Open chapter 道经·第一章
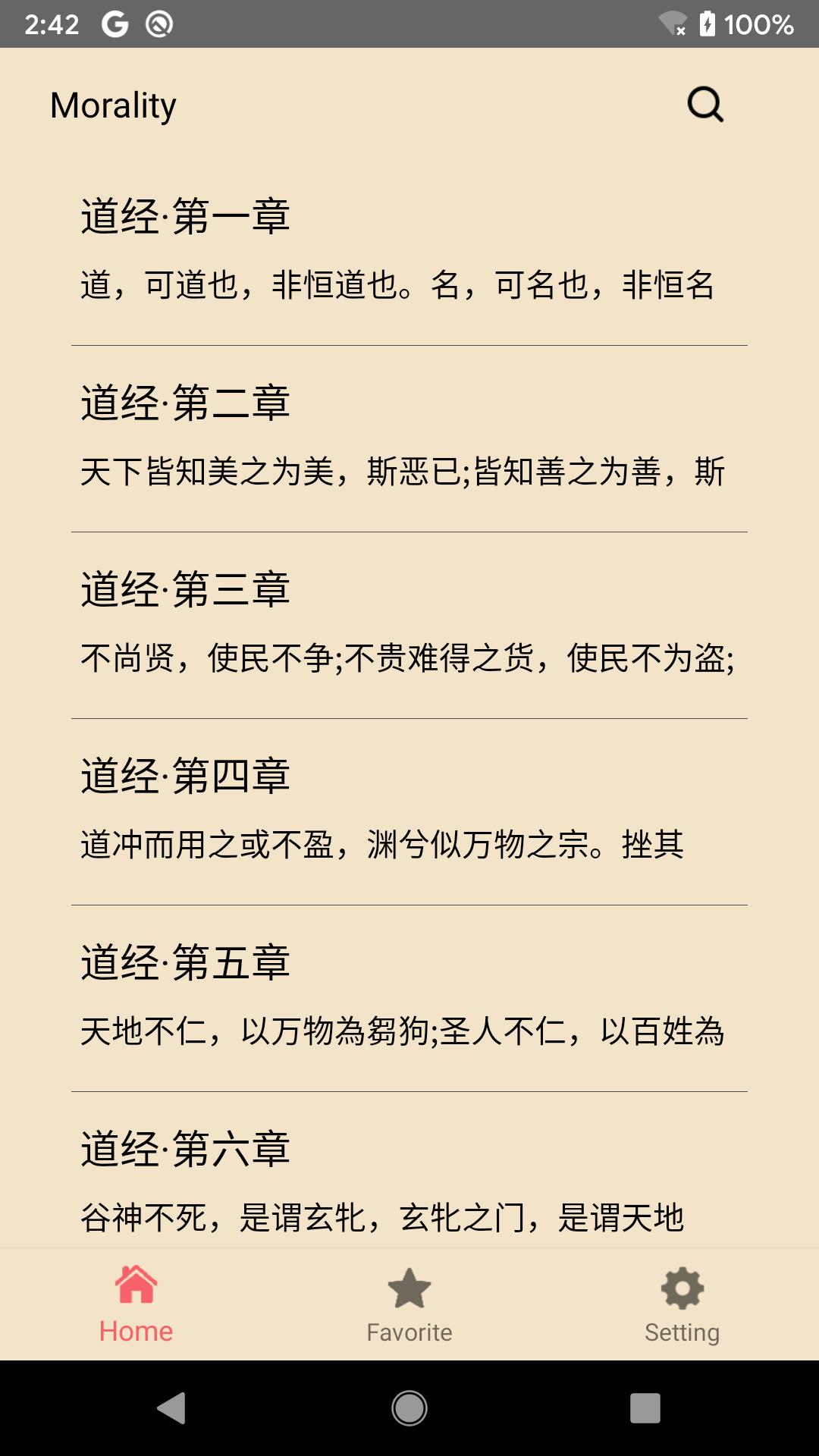 pyautogui.click(x=409, y=250)
